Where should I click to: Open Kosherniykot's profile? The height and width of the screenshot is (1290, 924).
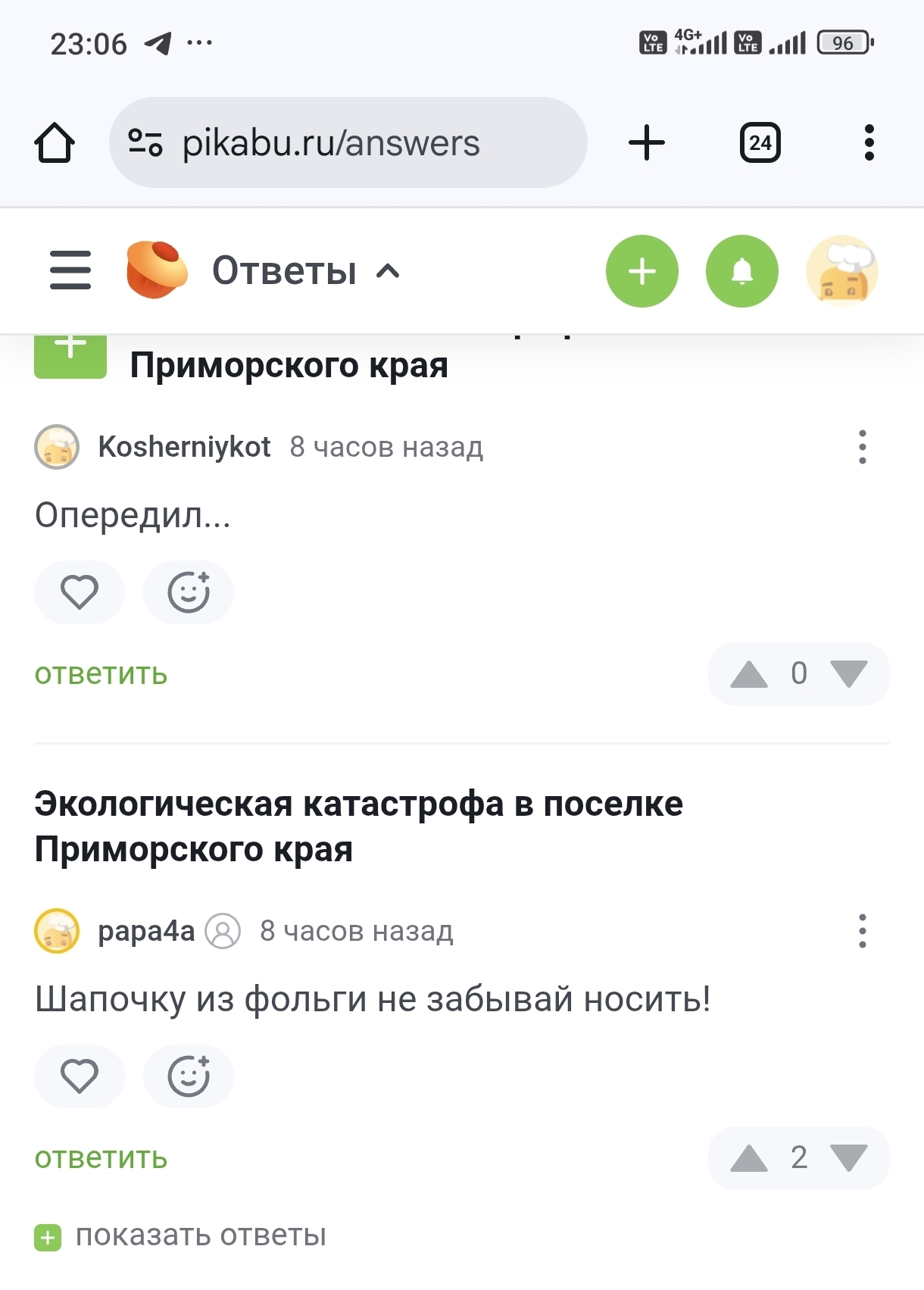pyautogui.click(x=184, y=447)
